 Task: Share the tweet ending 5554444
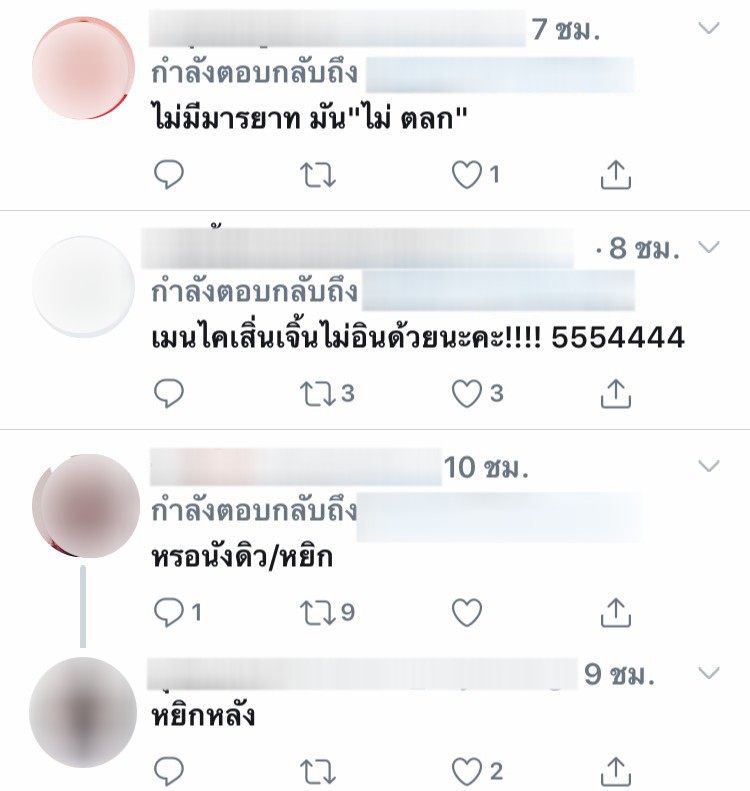(616, 394)
